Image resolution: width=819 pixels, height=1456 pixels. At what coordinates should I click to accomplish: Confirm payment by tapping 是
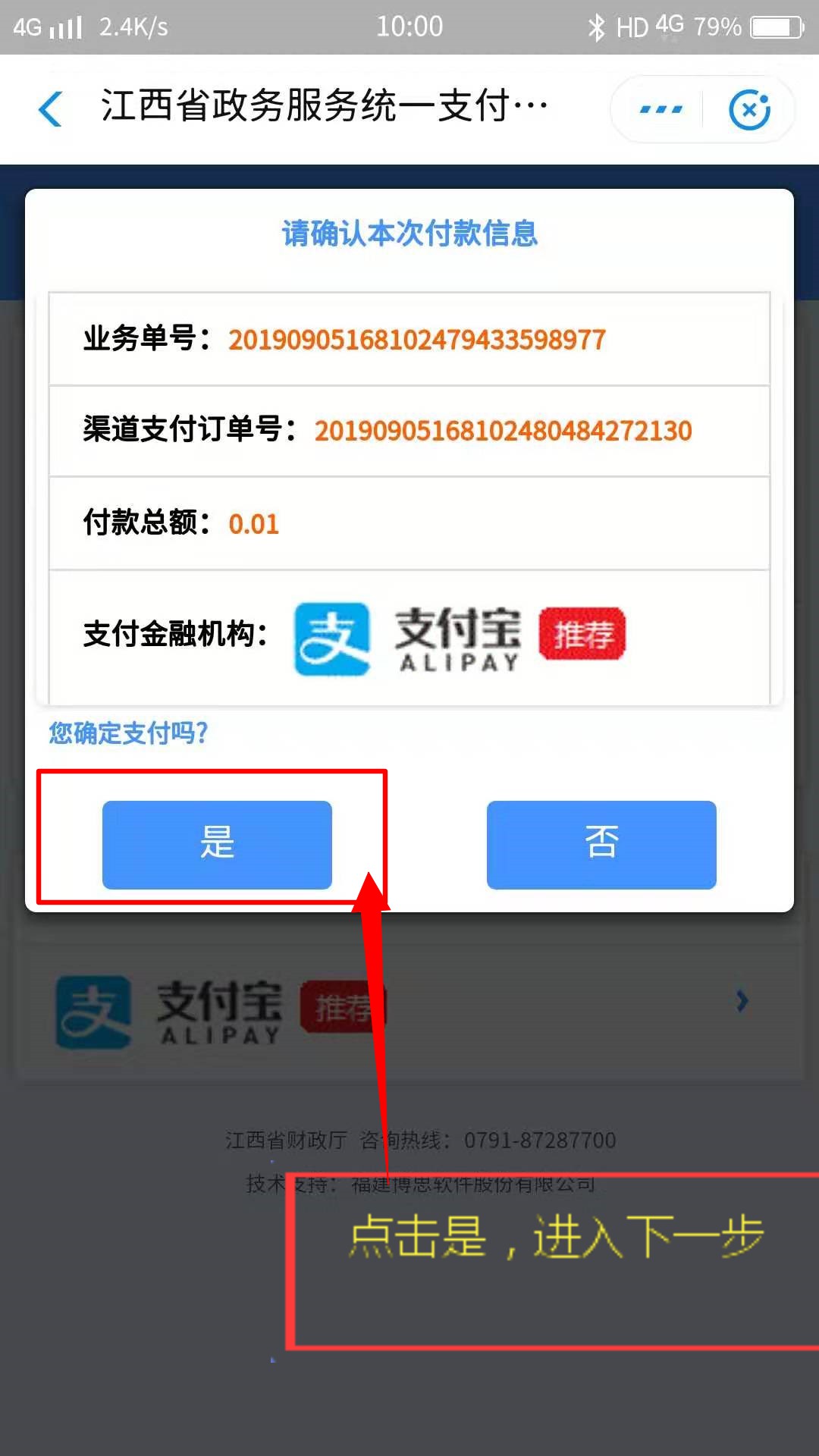click(x=217, y=844)
